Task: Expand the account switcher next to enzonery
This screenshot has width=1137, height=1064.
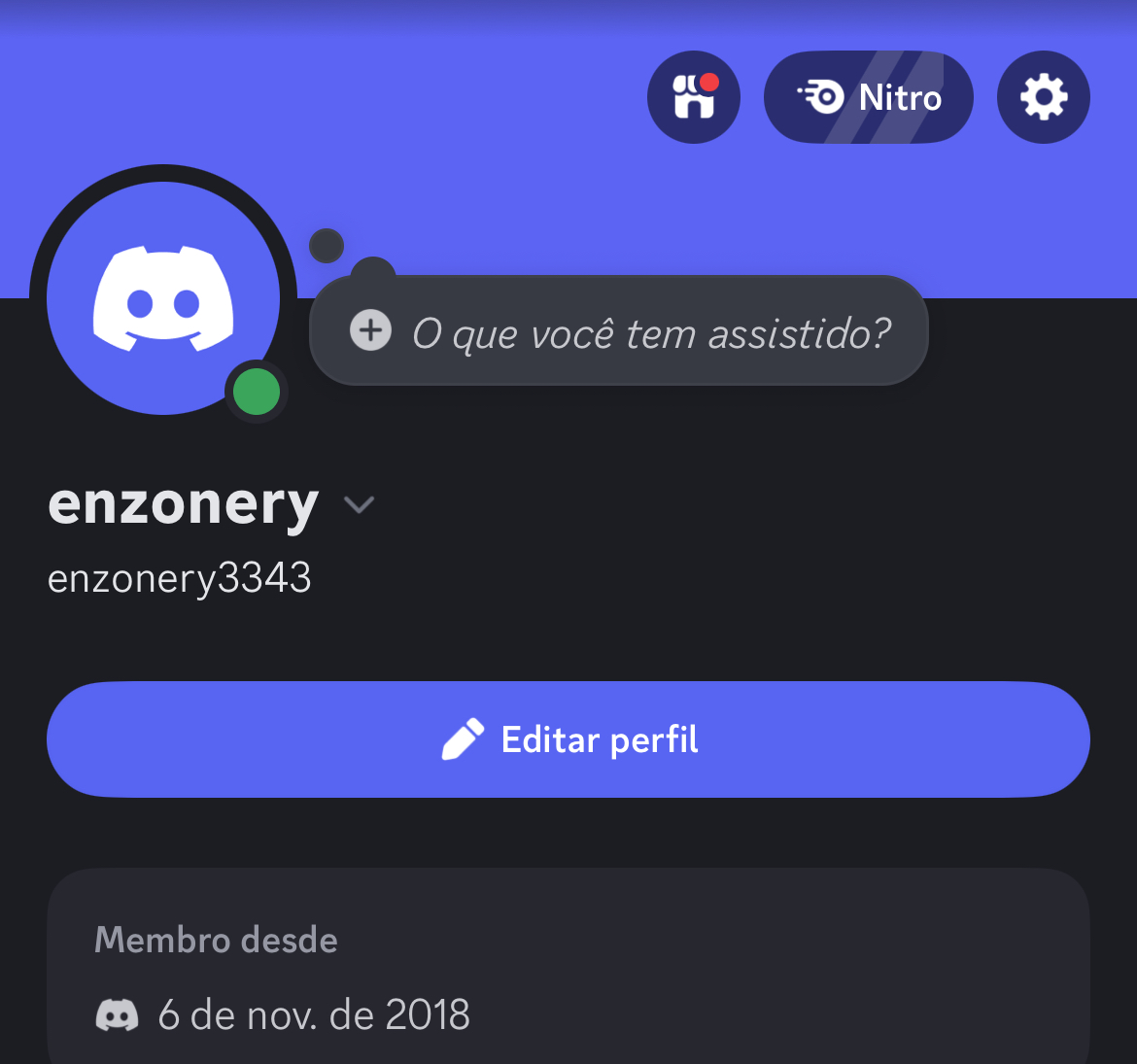Action: (360, 504)
